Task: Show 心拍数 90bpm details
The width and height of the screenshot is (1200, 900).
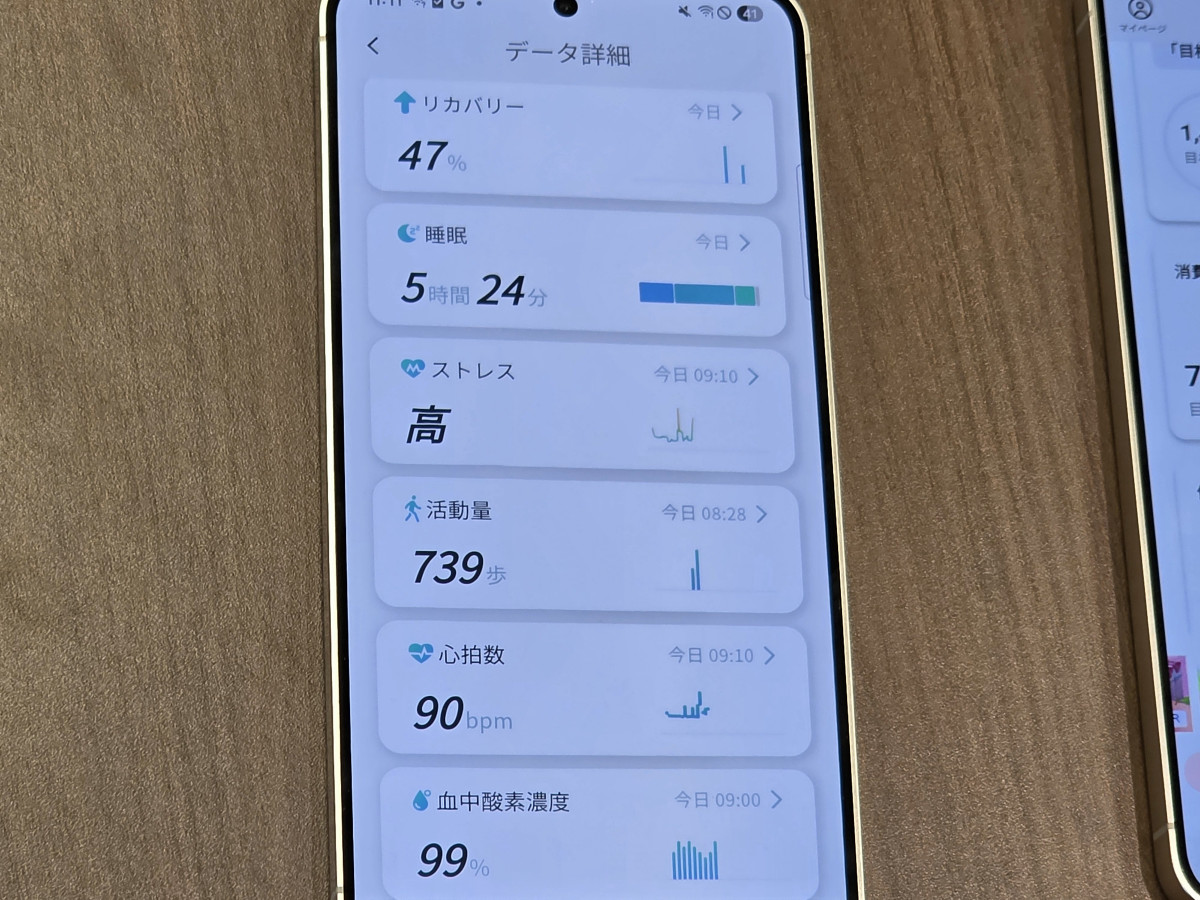Action: pyautogui.click(x=592, y=690)
